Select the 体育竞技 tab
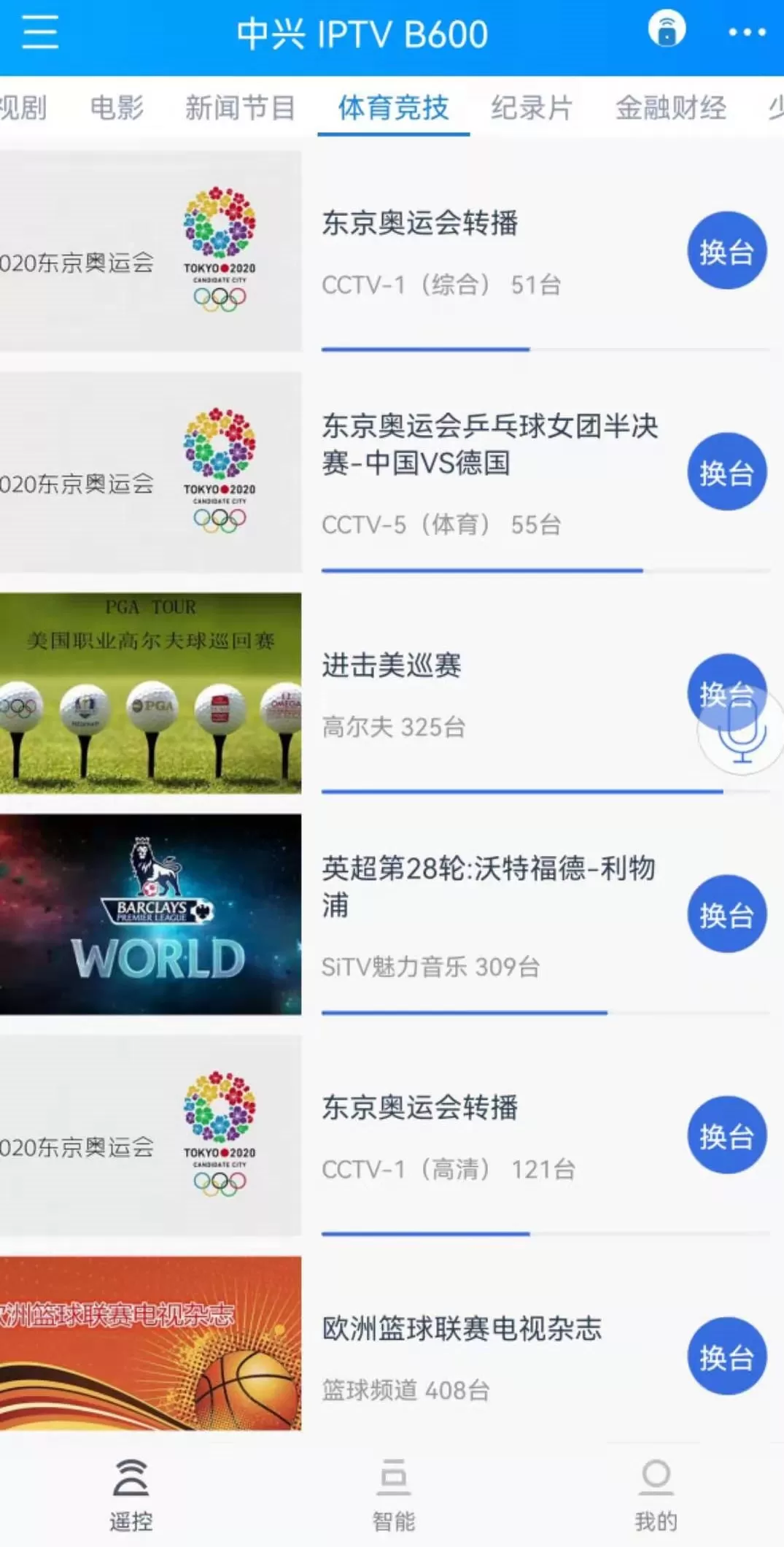The width and height of the screenshot is (784, 1547). [x=392, y=108]
